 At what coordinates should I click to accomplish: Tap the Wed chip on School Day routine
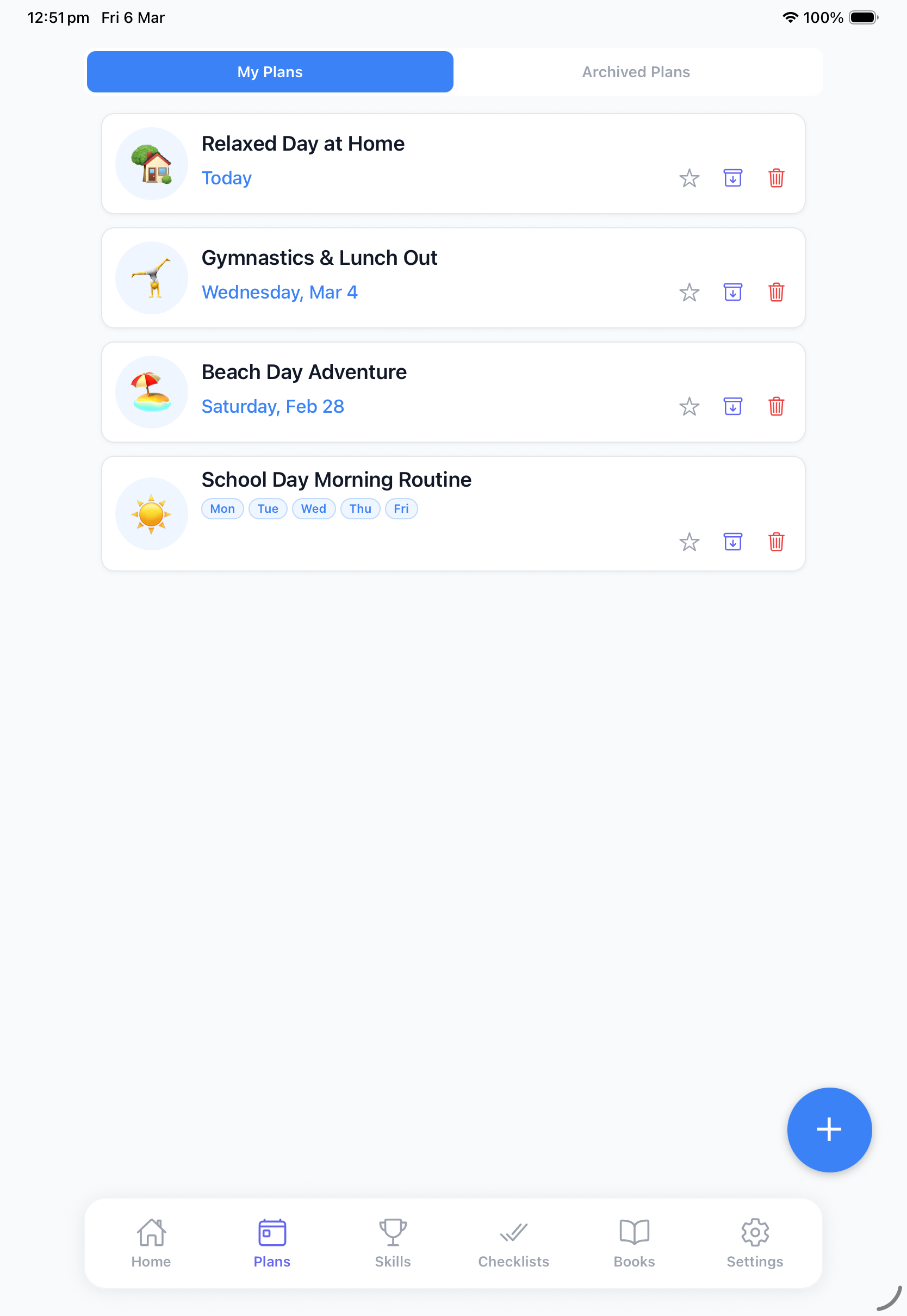(x=314, y=508)
